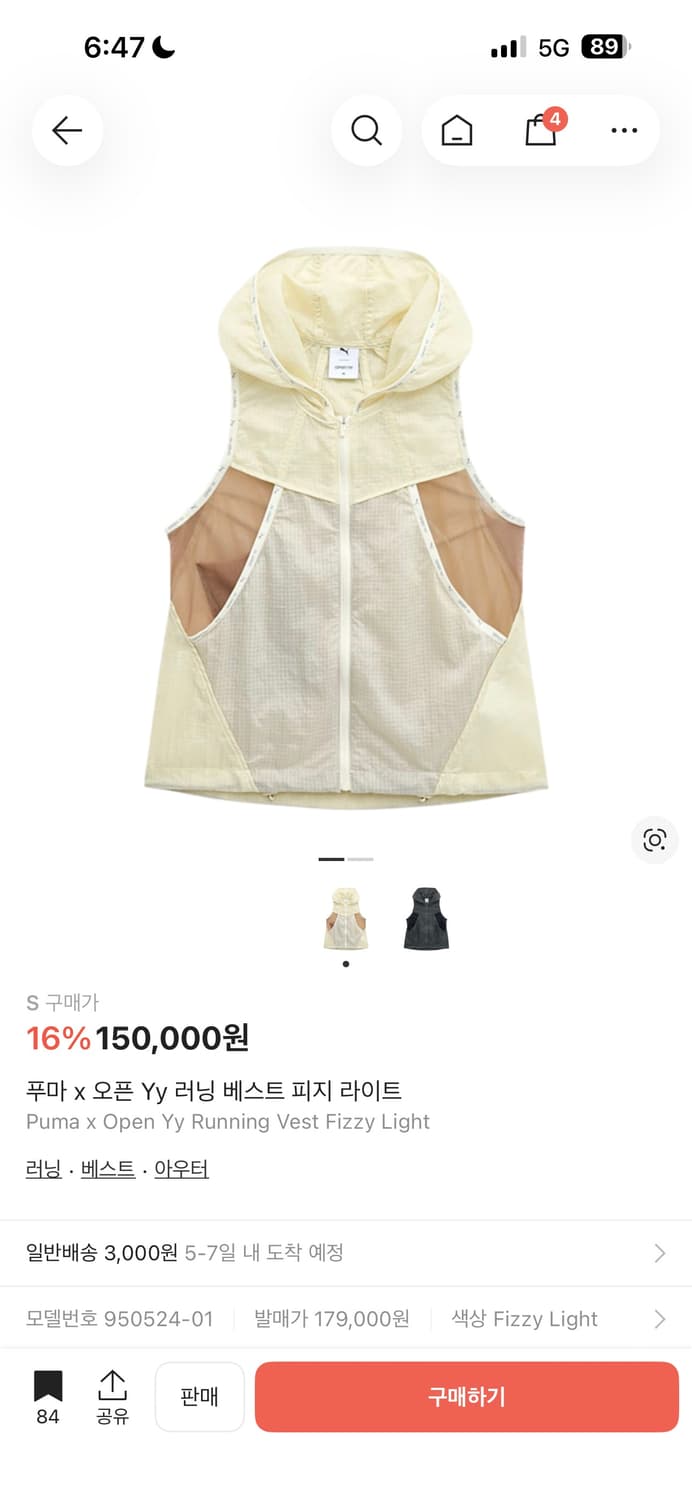Go to the home icon
692x1500 pixels.
pyautogui.click(x=457, y=131)
